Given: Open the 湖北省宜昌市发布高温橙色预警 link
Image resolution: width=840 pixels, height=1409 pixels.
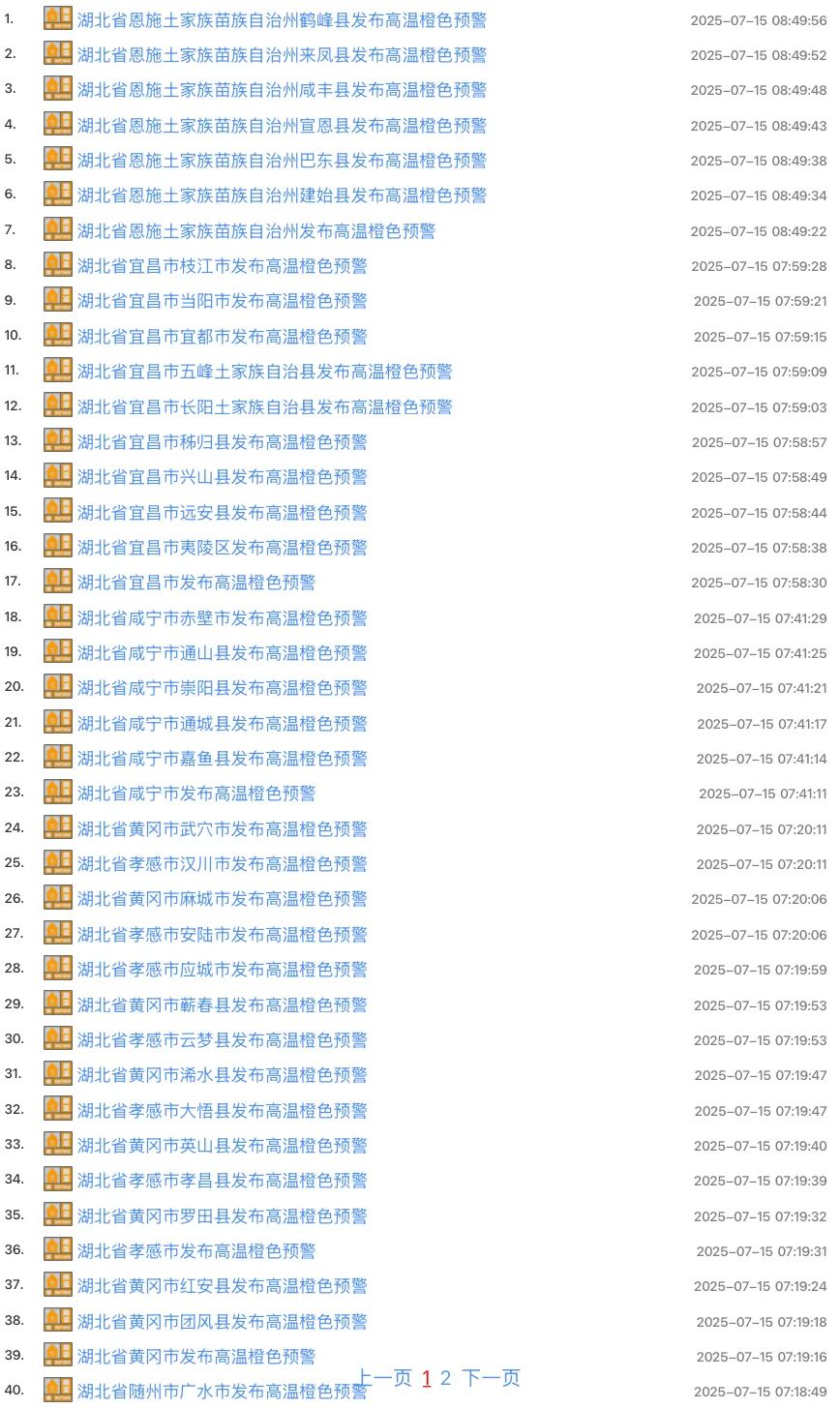Looking at the screenshot, I should (x=195, y=583).
